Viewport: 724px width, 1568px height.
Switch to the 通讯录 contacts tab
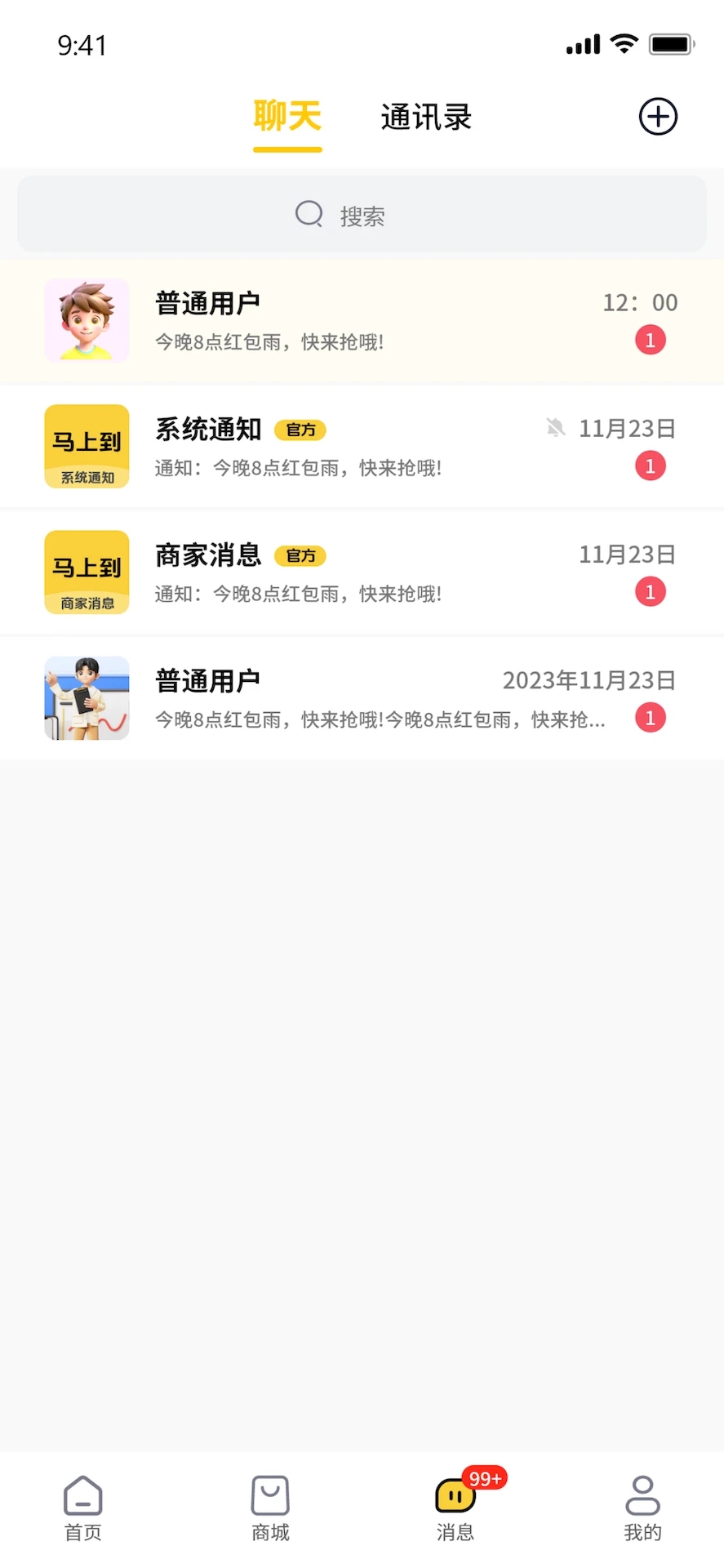coord(425,118)
